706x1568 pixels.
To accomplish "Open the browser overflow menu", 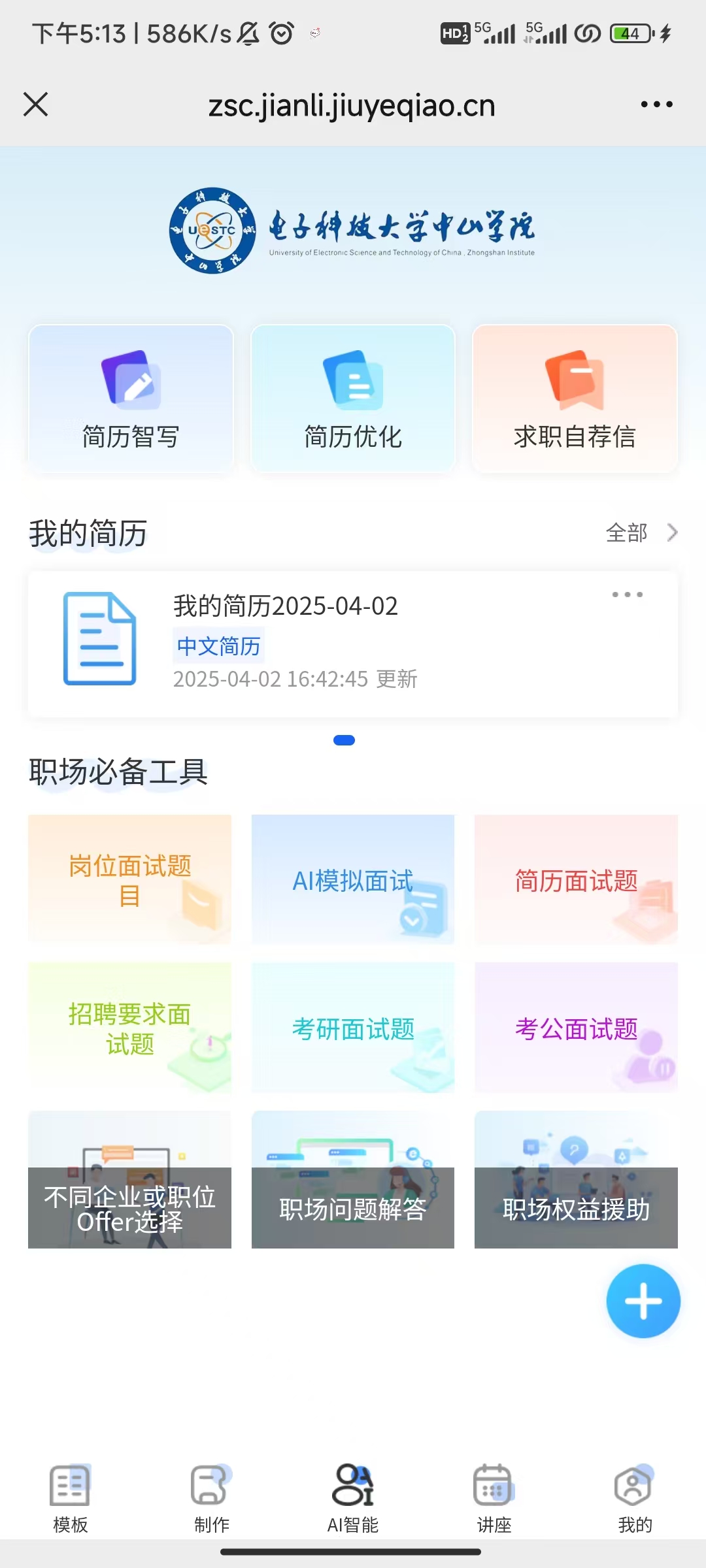I will pyautogui.click(x=656, y=105).
